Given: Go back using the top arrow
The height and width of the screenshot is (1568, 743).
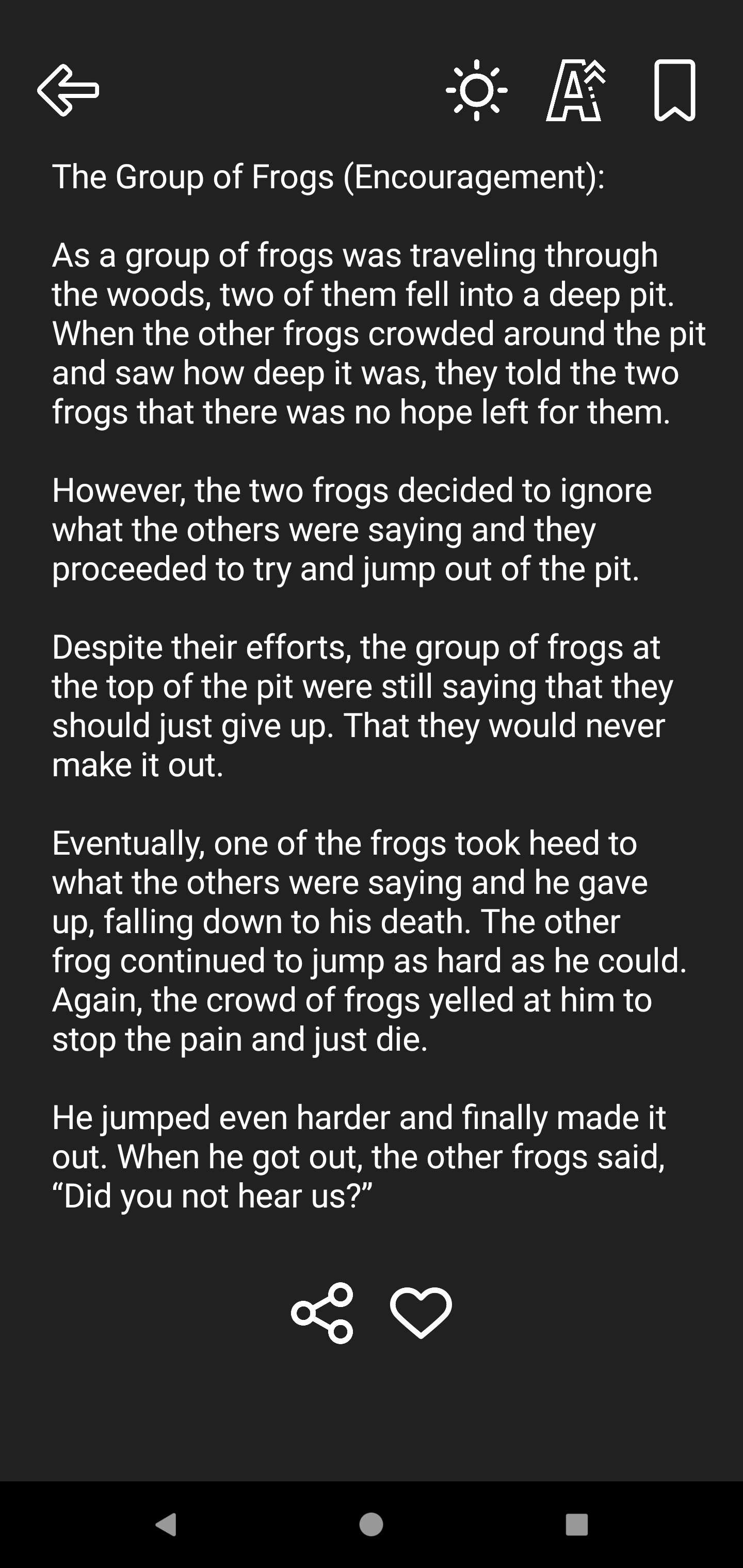Looking at the screenshot, I should (x=68, y=90).
